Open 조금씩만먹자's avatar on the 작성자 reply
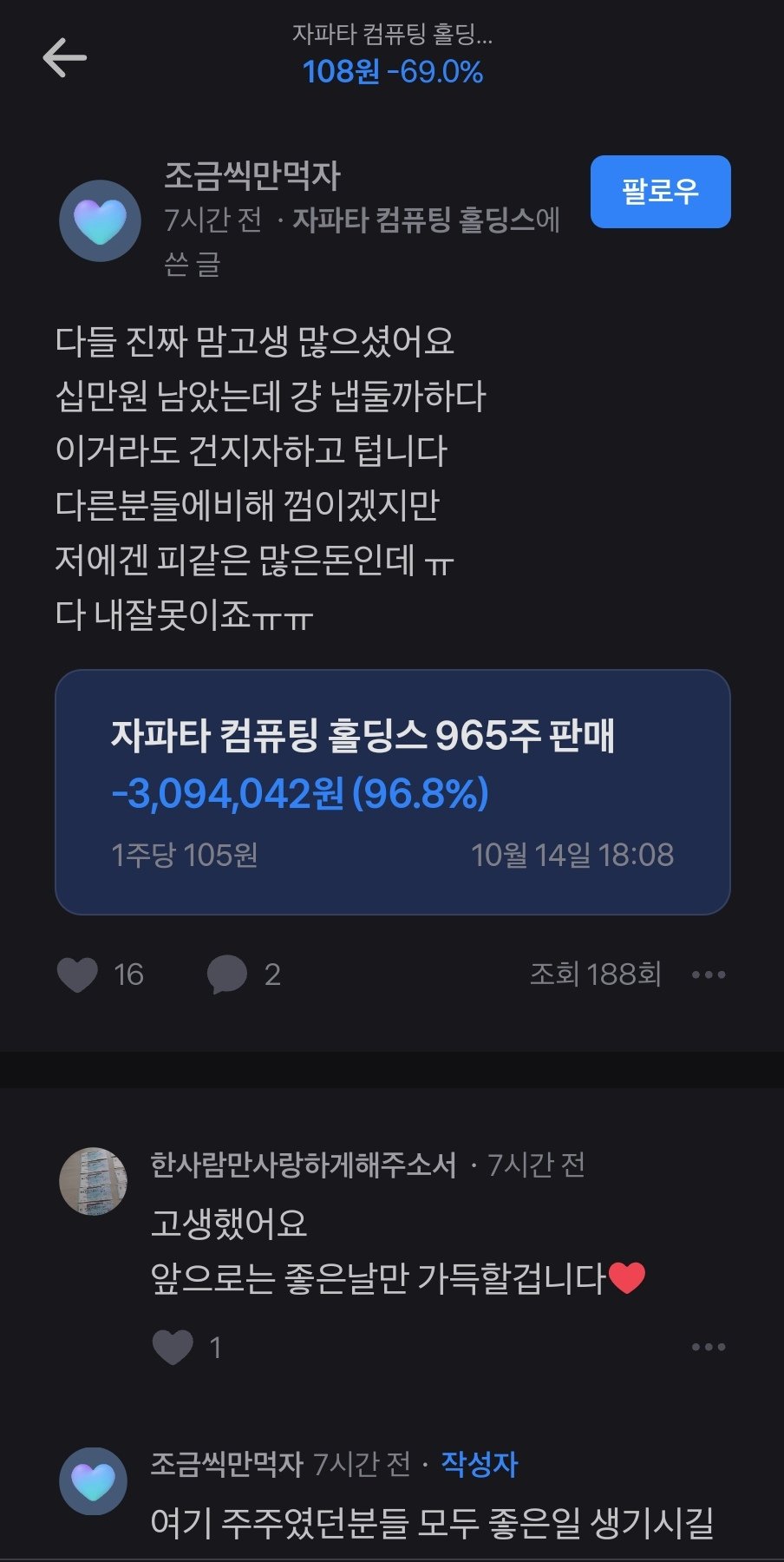 [x=94, y=1482]
